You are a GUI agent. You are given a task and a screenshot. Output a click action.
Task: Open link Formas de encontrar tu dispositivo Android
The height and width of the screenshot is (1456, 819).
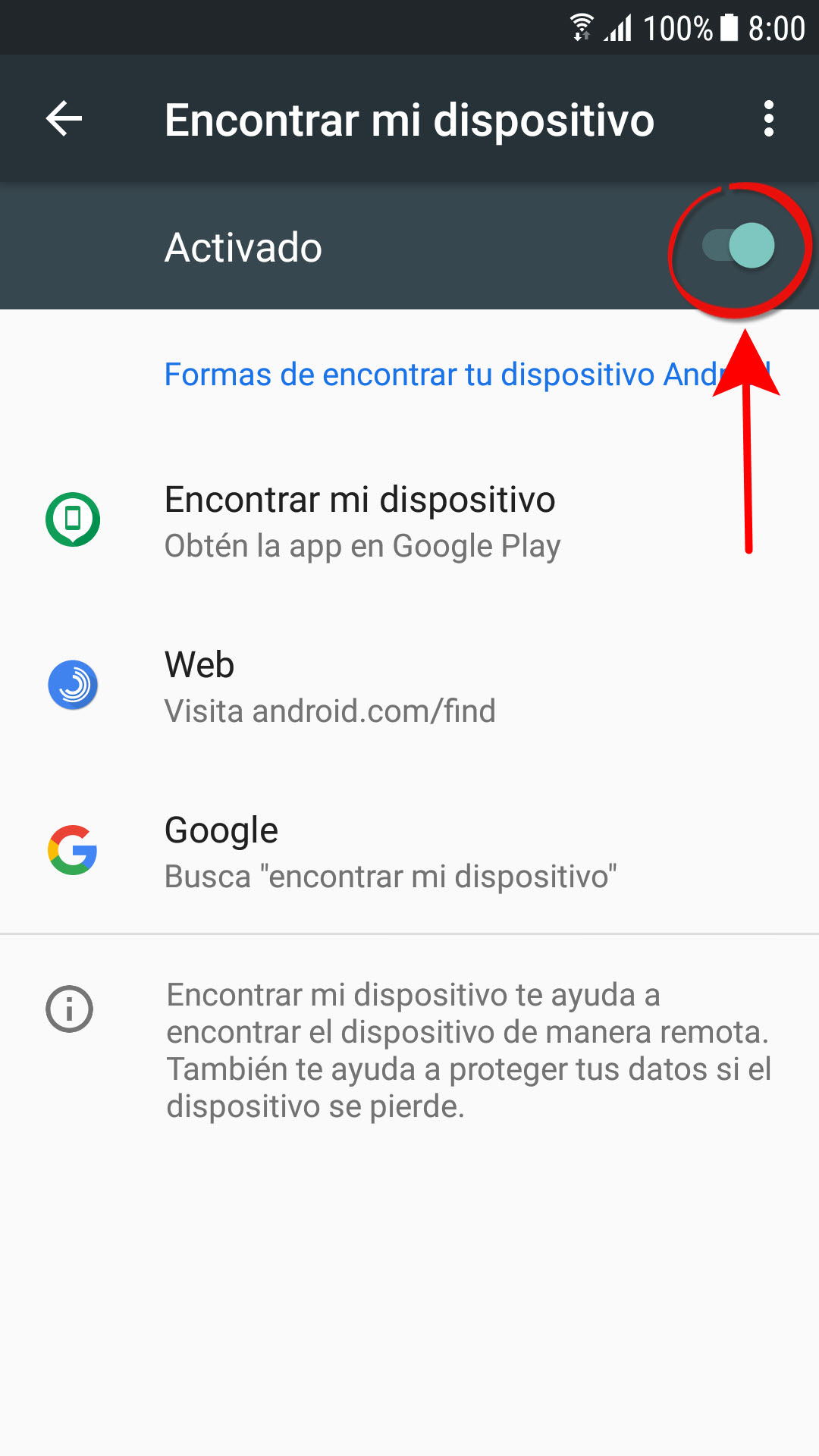467,374
